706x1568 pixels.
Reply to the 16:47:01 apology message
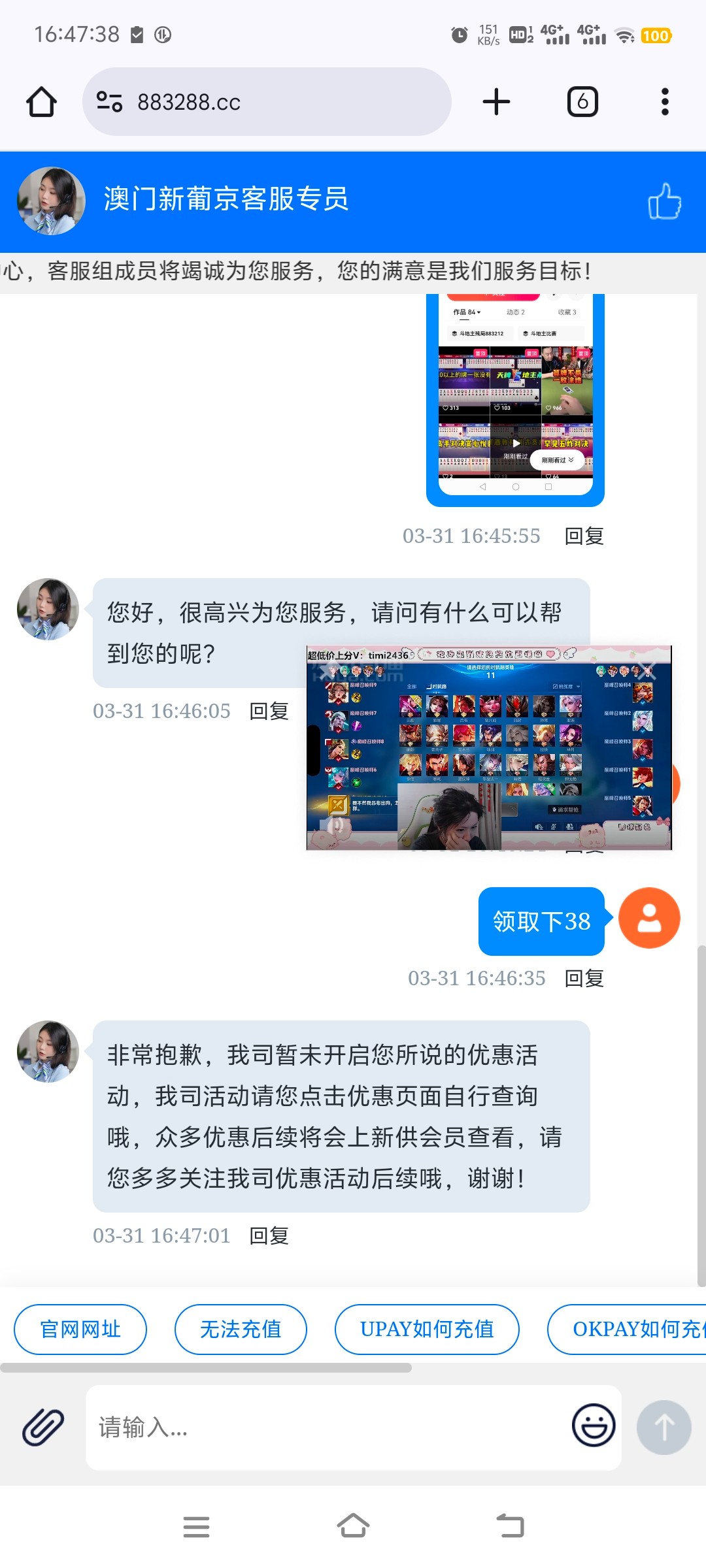pyautogui.click(x=269, y=1236)
